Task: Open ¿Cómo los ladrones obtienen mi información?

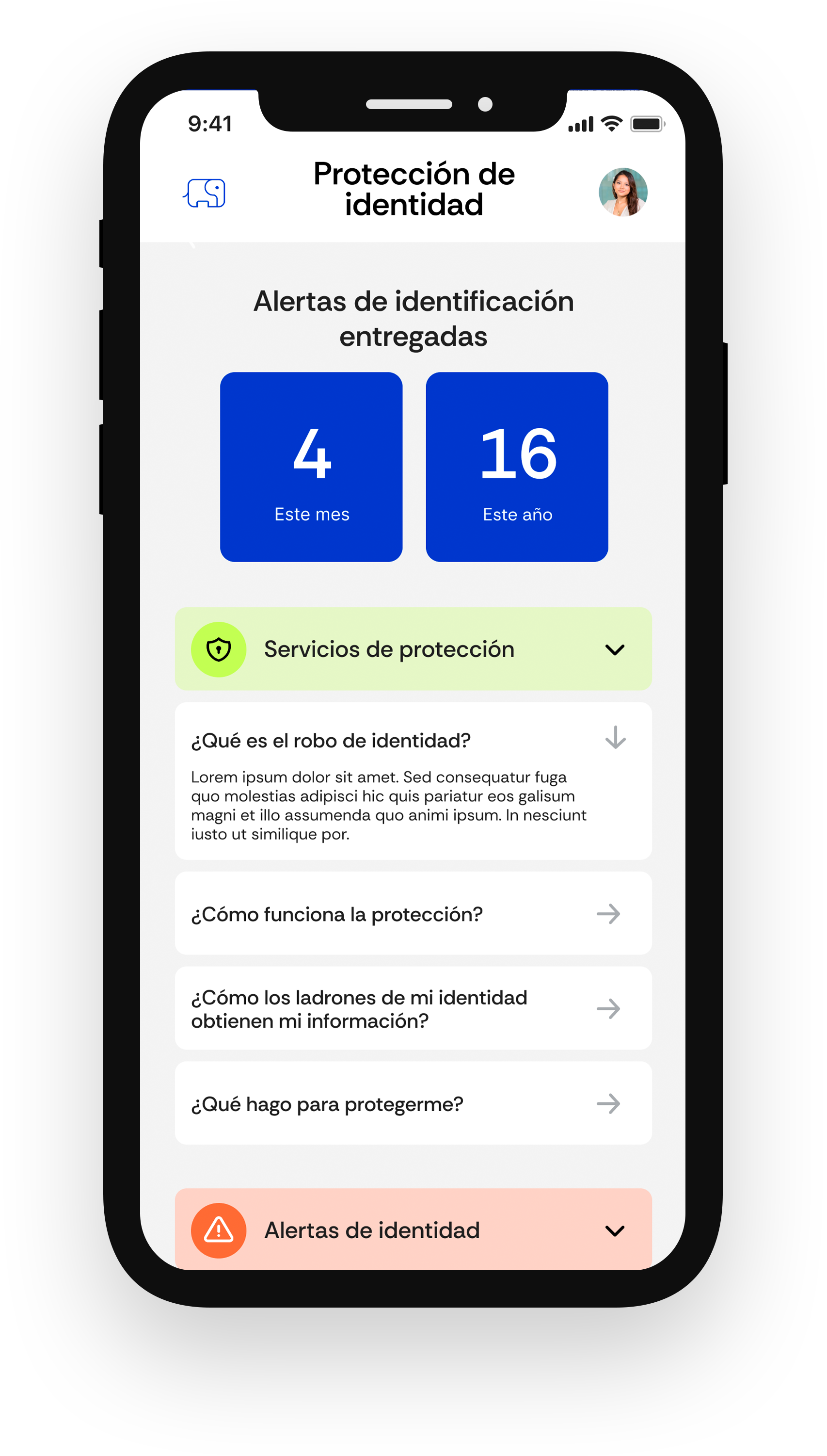Action: pyautogui.click(x=413, y=1008)
